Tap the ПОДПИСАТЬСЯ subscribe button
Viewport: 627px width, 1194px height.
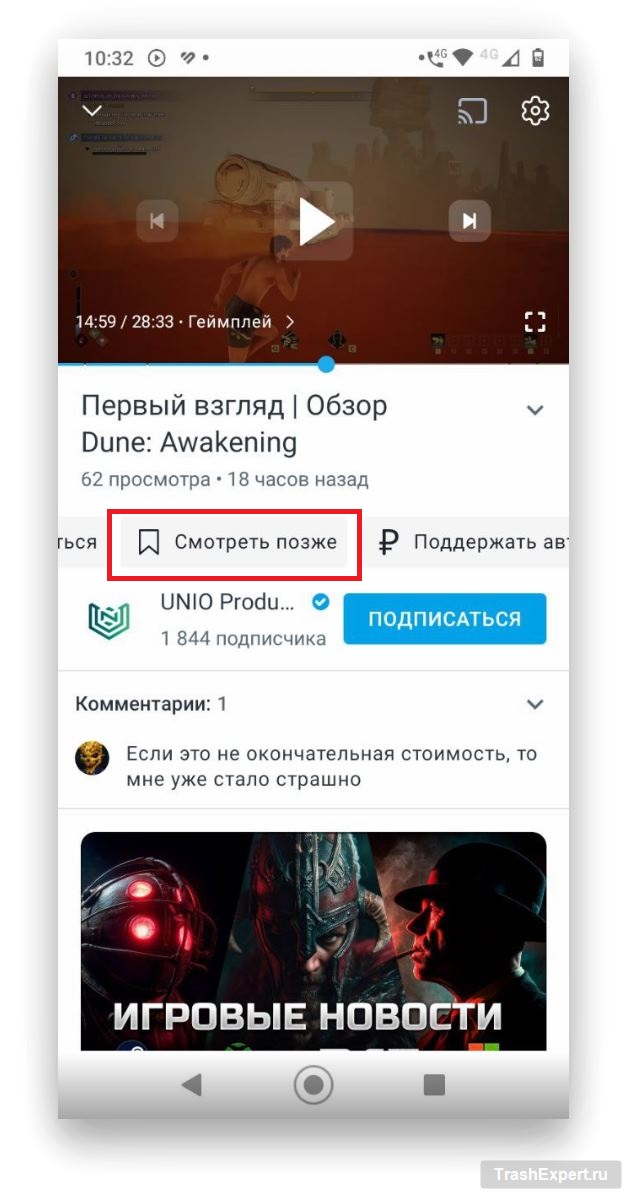click(445, 618)
